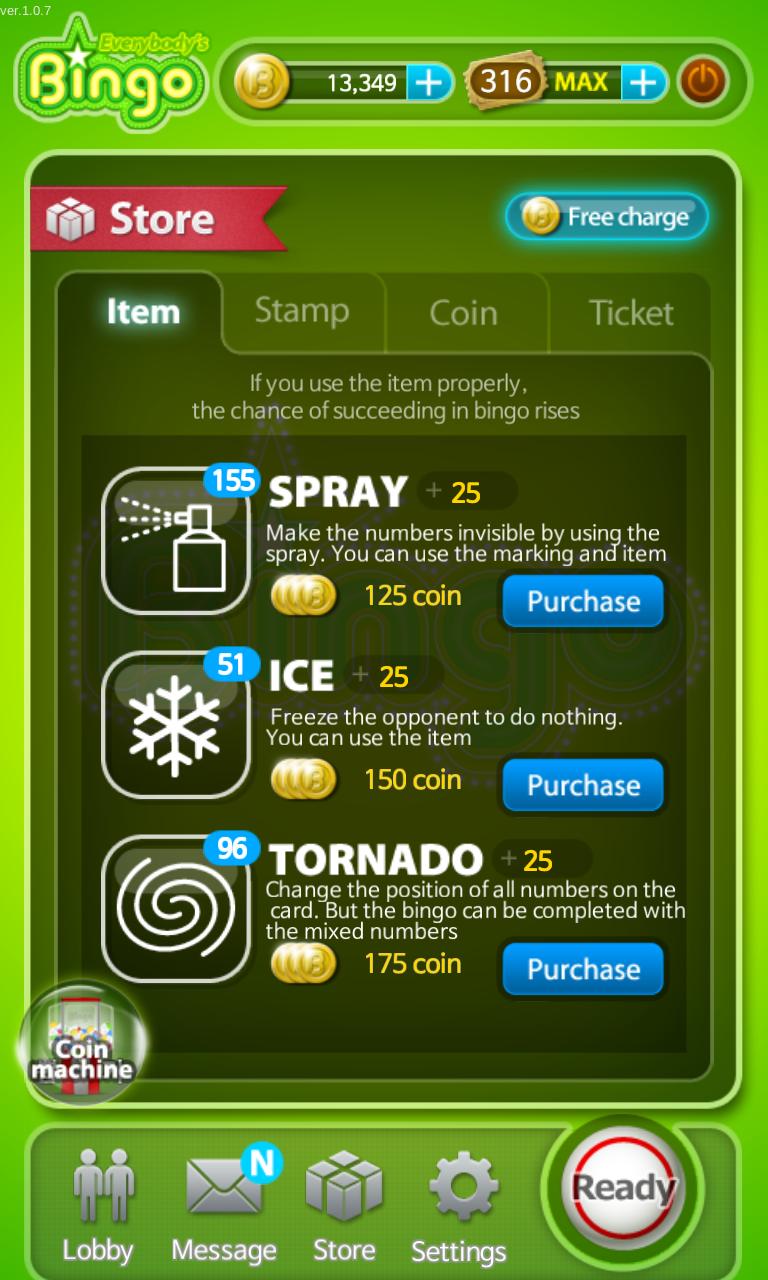
Task: Purchase the Tornado item for 175 coin
Action: (x=583, y=969)
